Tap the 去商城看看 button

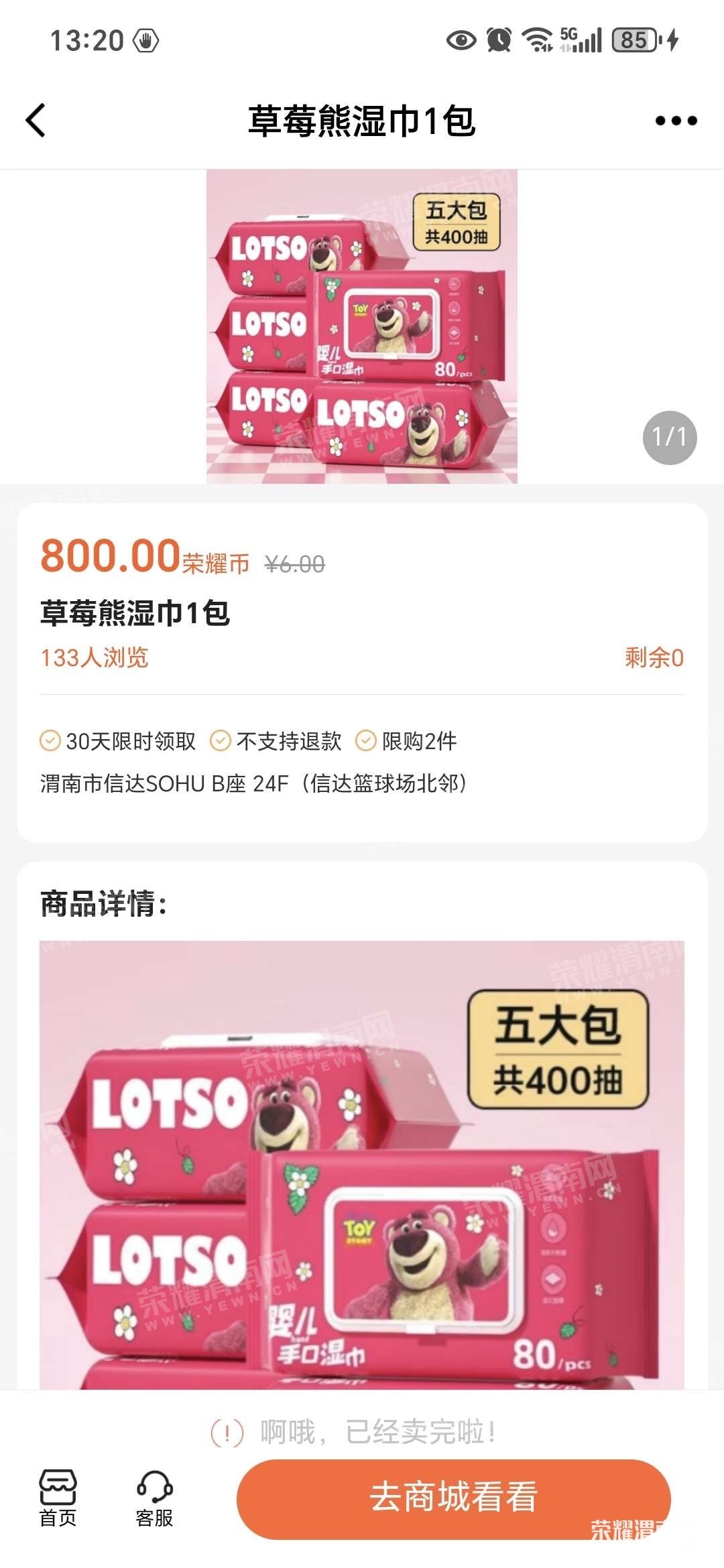453,1498
